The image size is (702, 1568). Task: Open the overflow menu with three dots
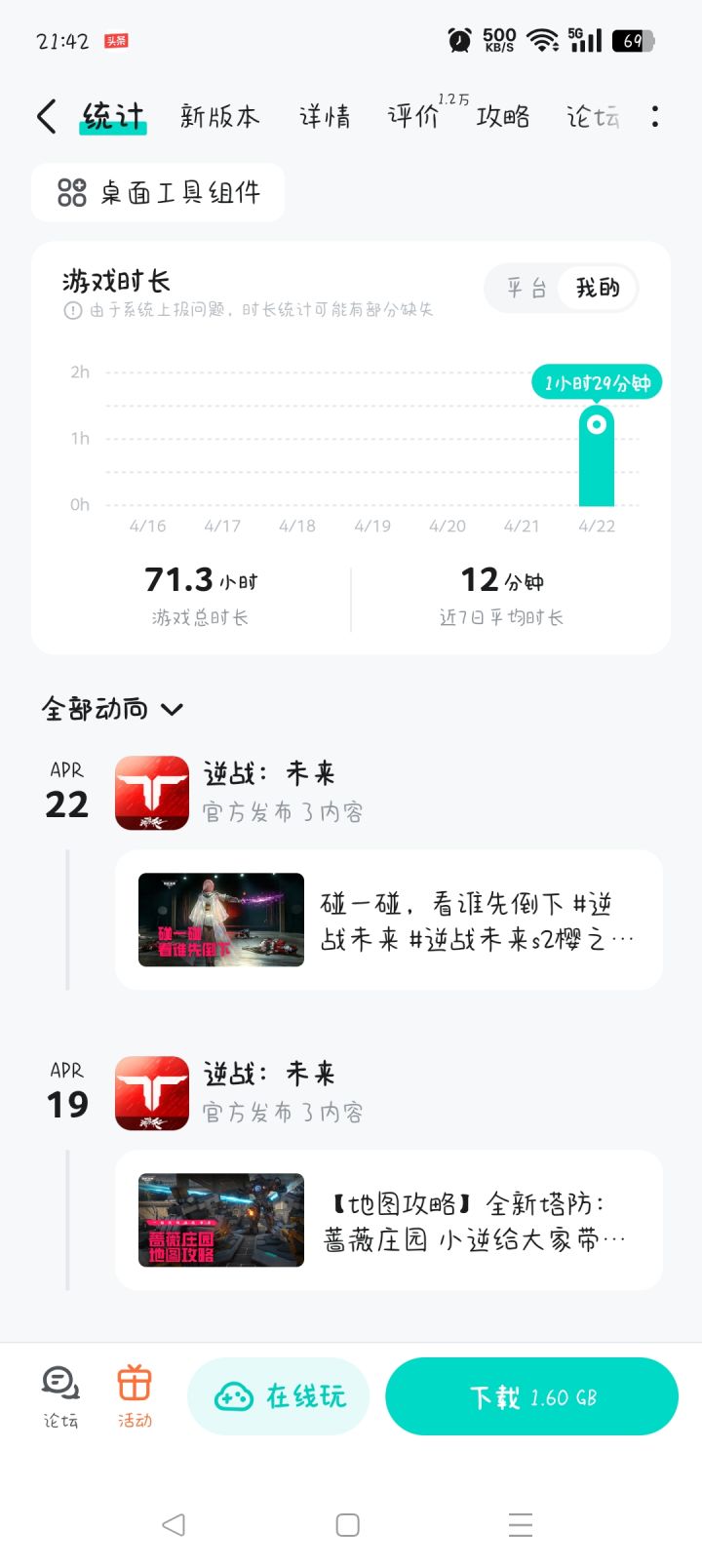655,117
